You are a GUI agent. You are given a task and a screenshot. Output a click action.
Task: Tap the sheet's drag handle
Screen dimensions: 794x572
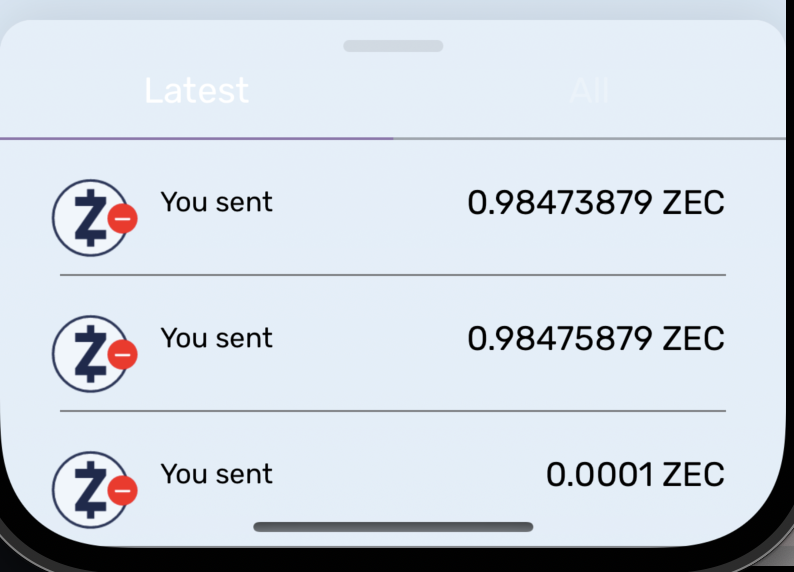pos(393,46)
